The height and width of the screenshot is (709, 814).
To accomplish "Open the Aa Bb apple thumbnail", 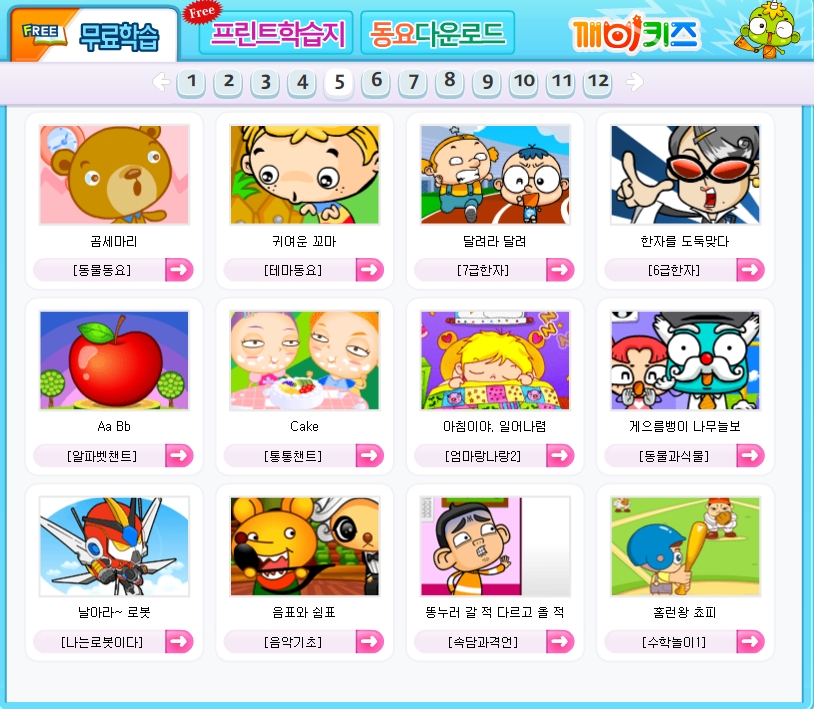I will [x=114, y=360].
